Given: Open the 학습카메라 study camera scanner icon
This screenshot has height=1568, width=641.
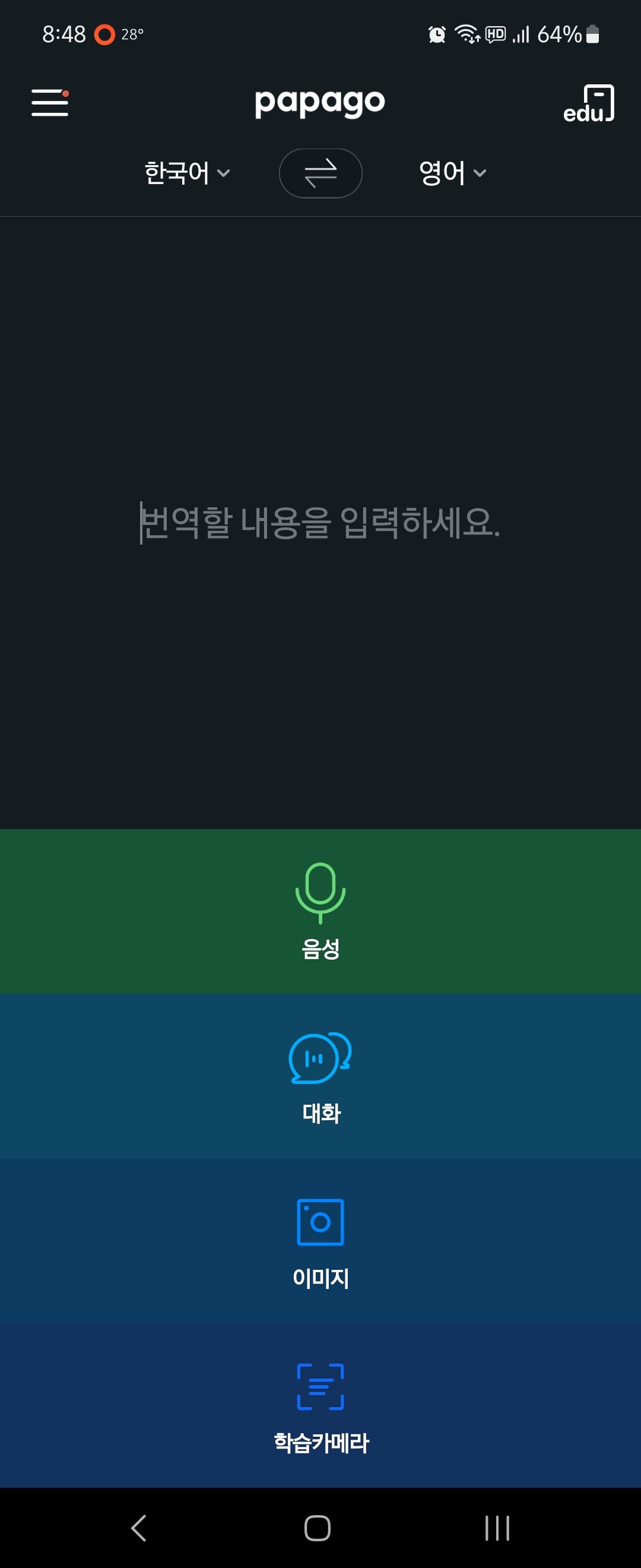Looking at the screenshot, I should [320, 1388].
